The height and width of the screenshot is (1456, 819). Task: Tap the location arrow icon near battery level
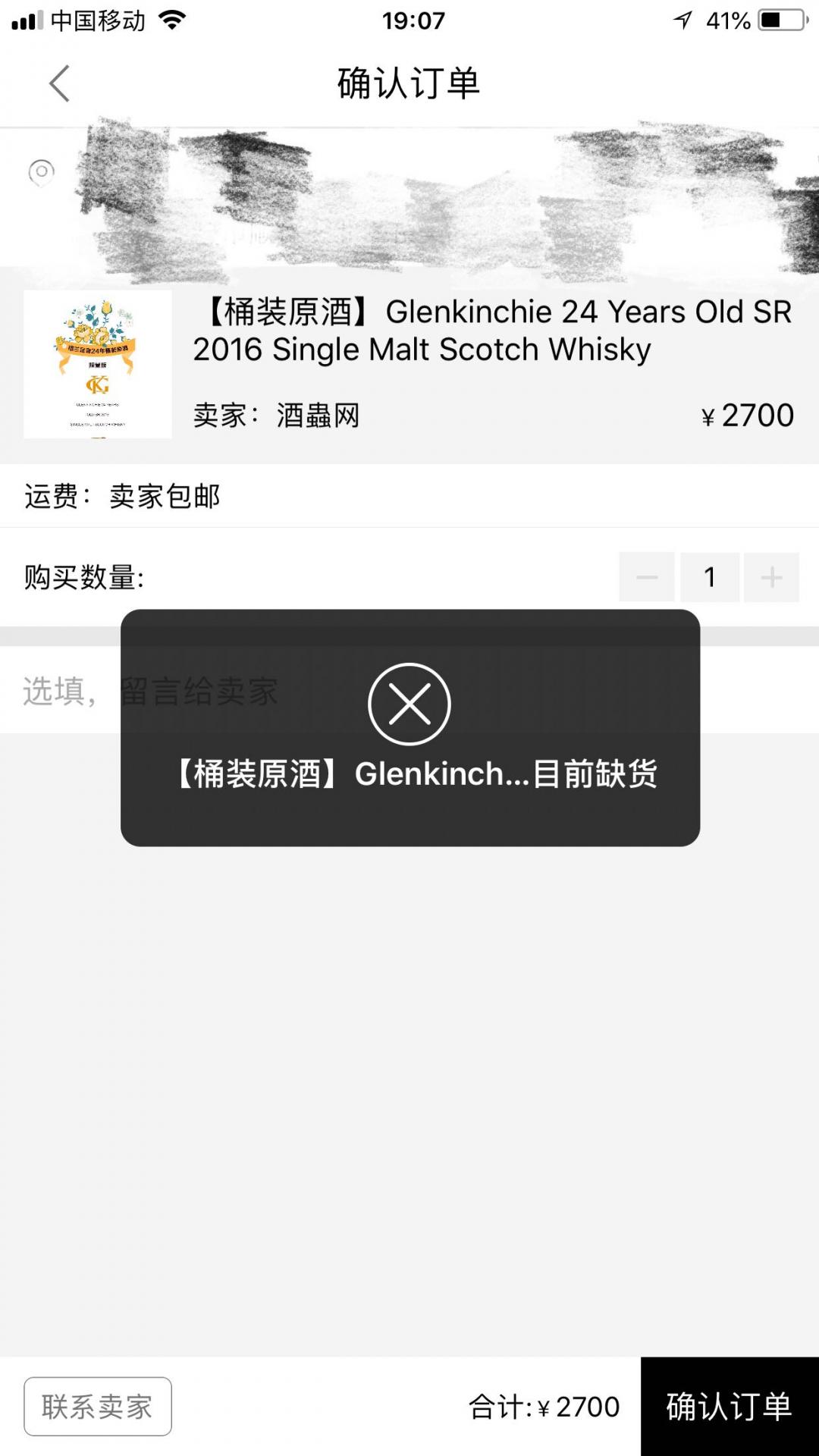tap(681, 20)
